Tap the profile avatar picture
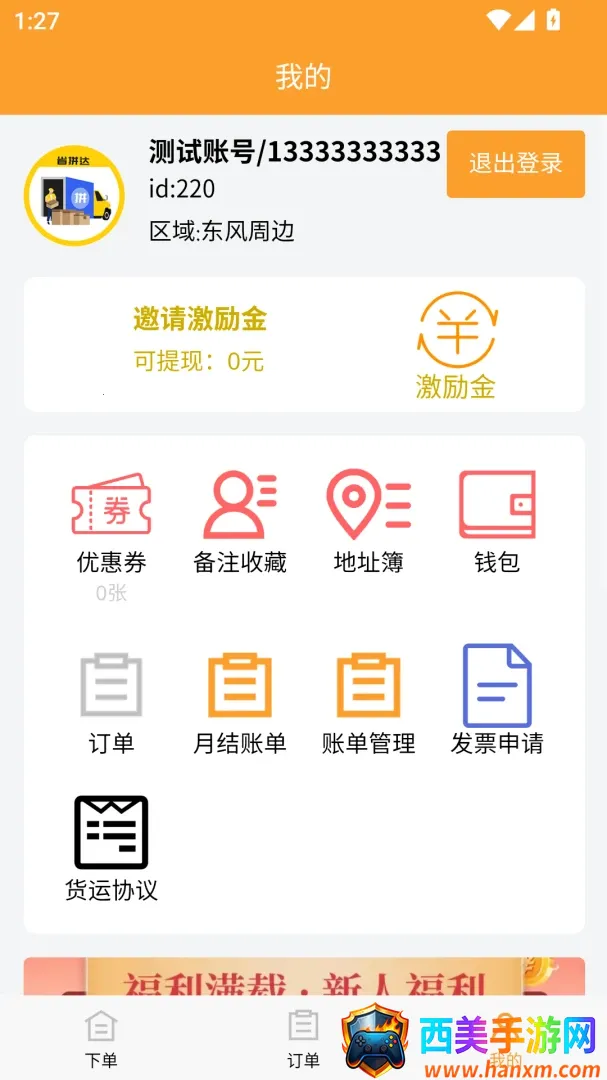The height and width of the screenshot is (1080, 607). pyautogui.click(x=74, y=196)
